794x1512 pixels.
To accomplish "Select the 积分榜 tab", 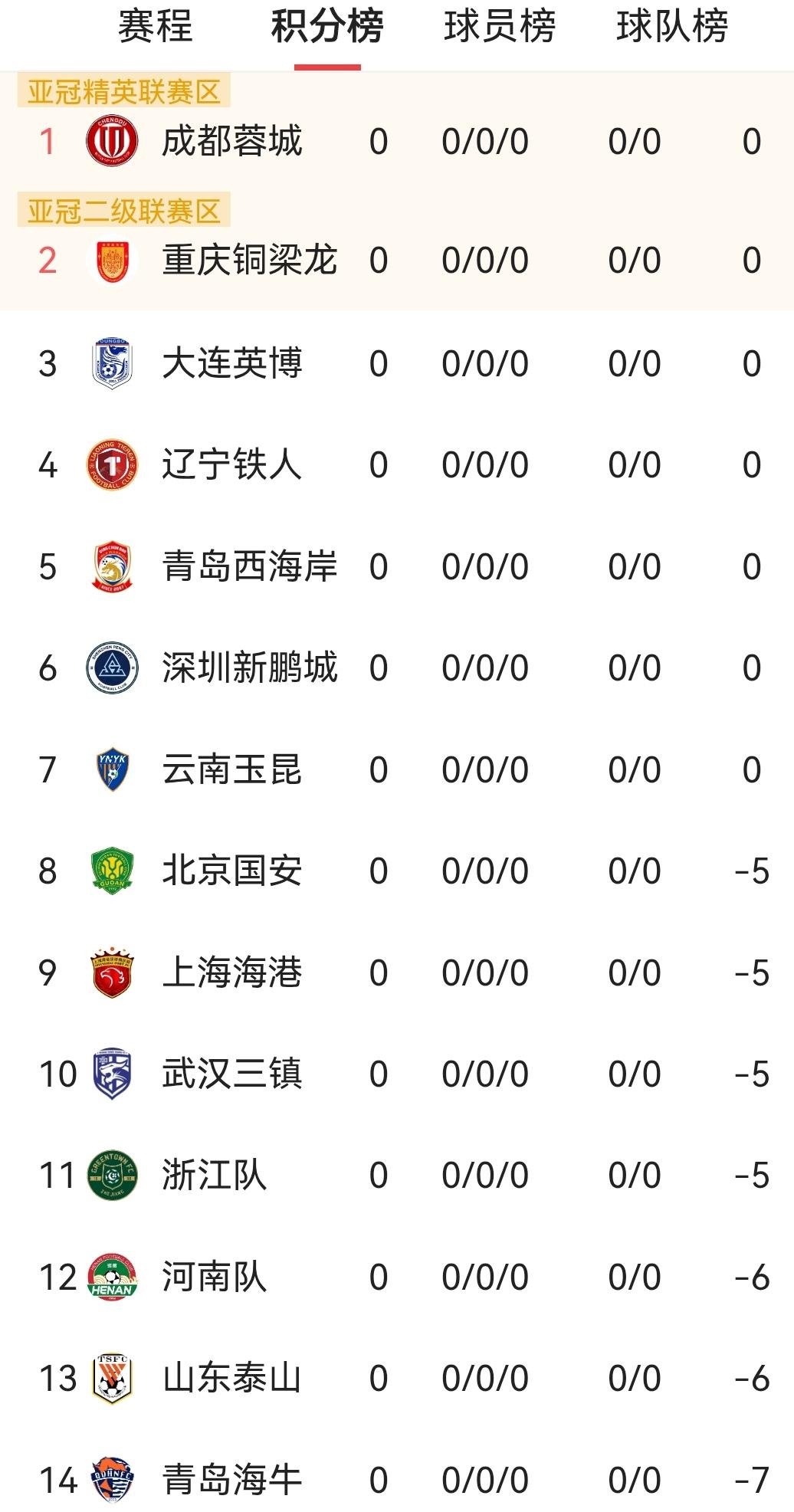I will [x=327, y=28].
